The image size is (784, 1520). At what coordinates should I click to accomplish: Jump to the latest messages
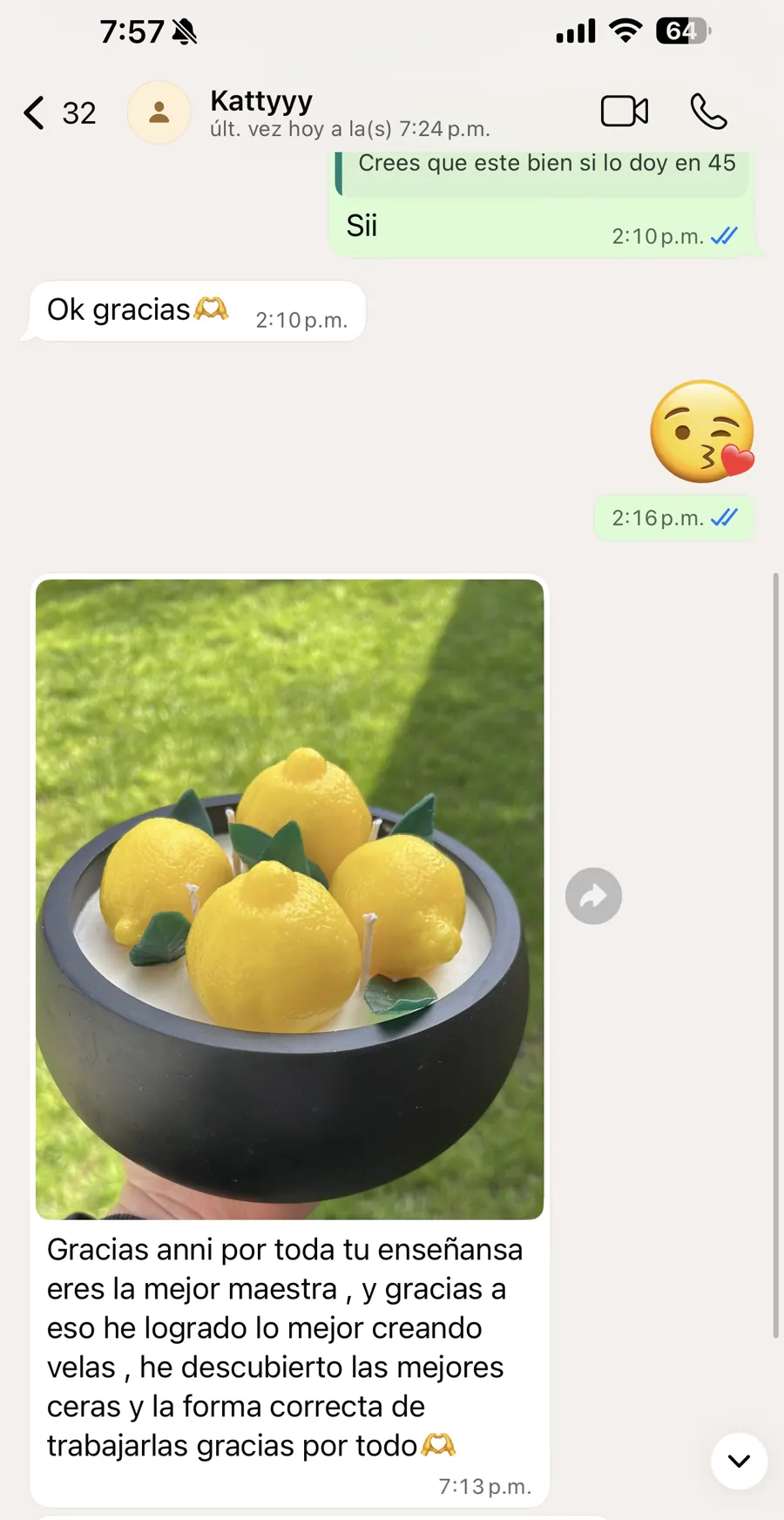tap(739, 1461)
